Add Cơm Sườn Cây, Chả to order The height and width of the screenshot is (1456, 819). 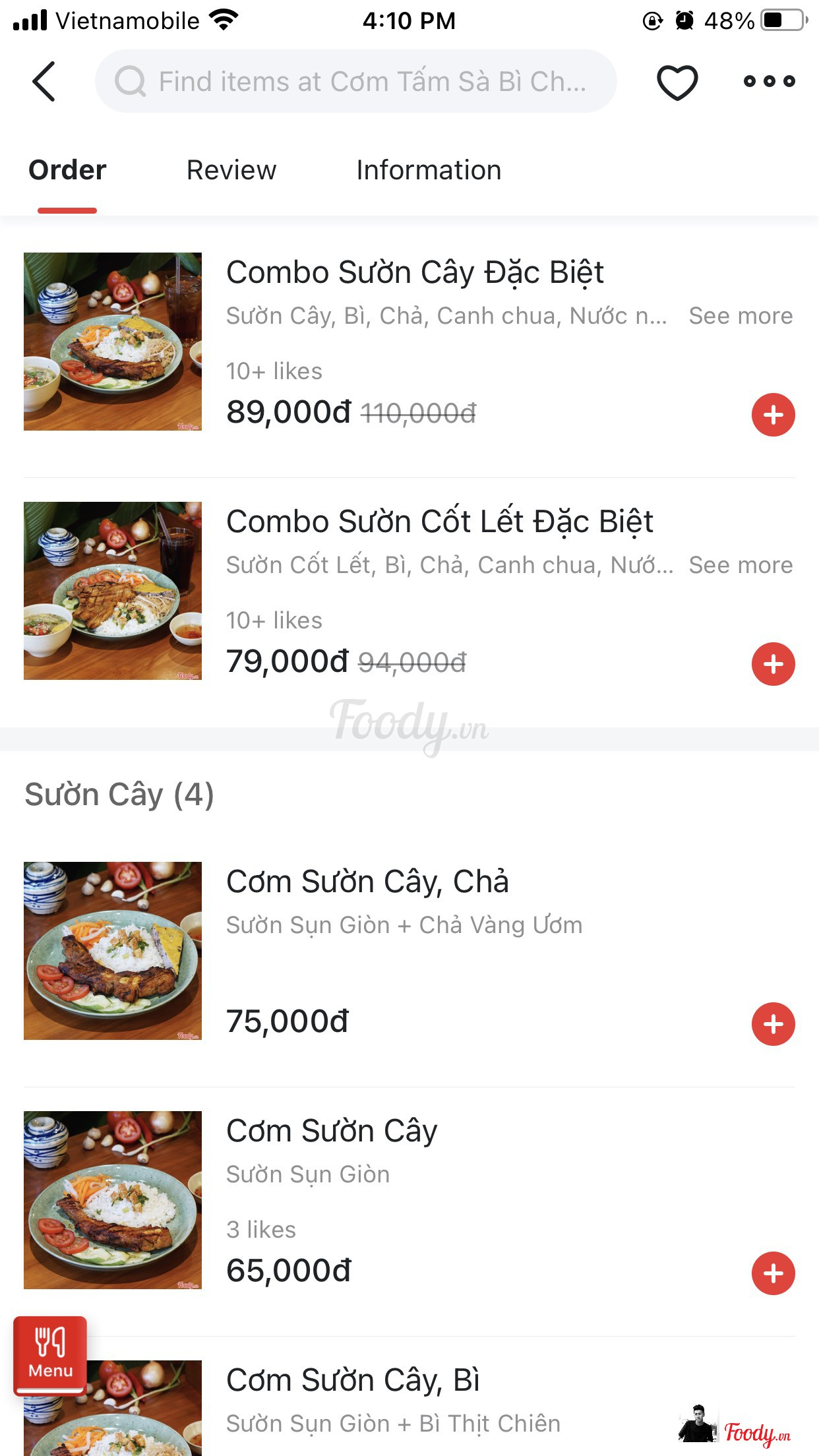[x=773, y=1024]
